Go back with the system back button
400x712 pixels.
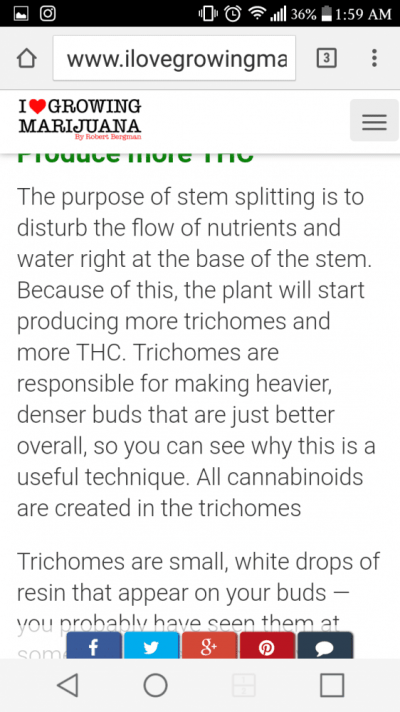tap(69, 685)
